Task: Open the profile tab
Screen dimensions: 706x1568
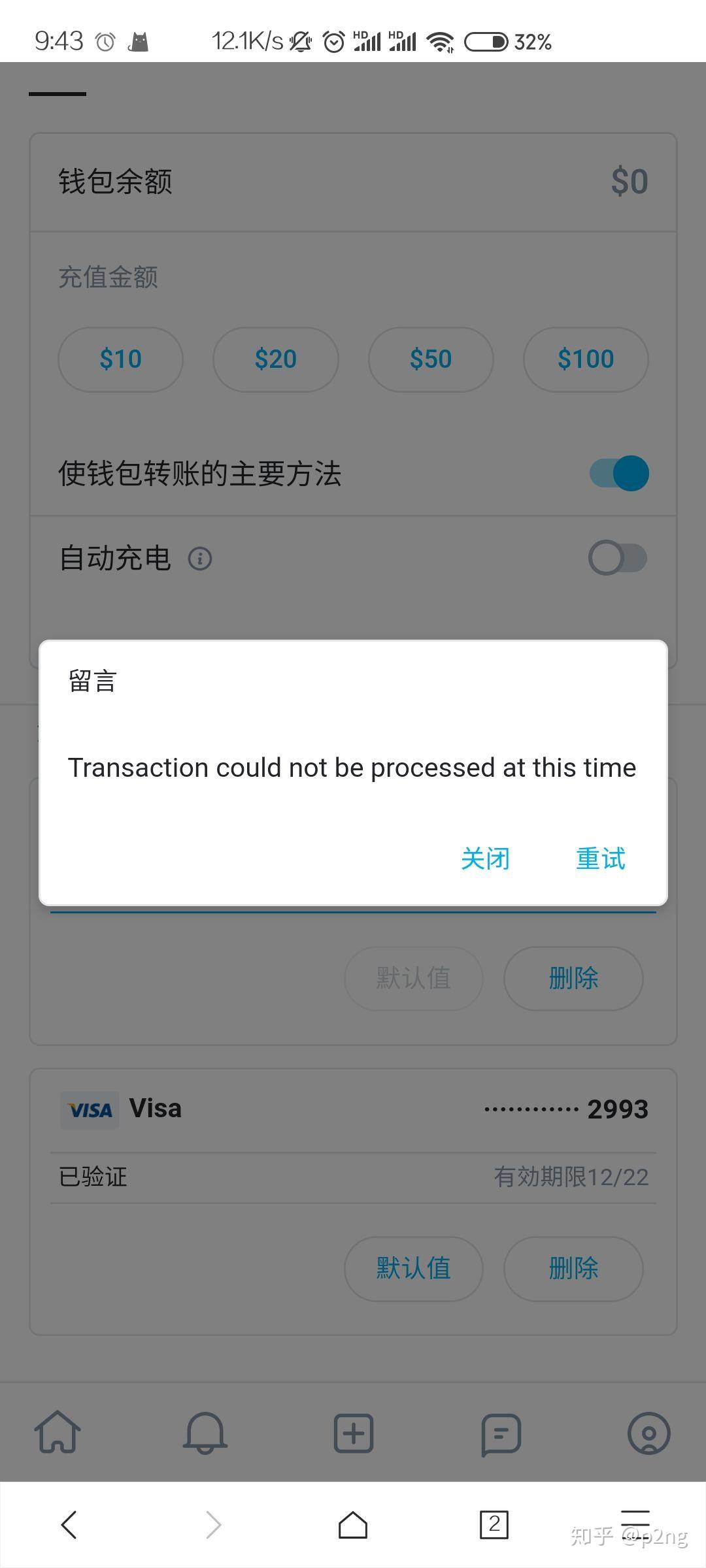Action: tap(648, 1433)
